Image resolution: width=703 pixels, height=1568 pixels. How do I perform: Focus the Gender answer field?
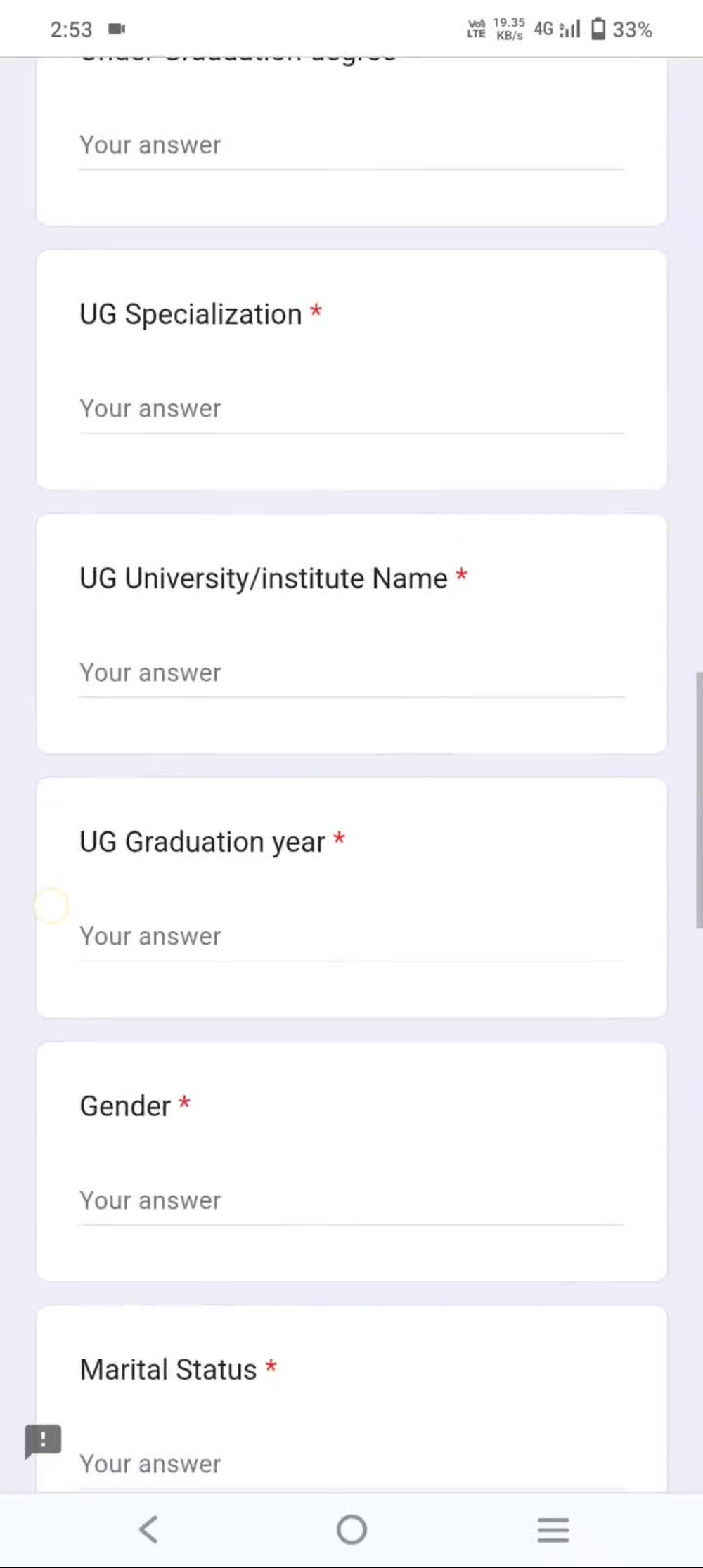351,1201
